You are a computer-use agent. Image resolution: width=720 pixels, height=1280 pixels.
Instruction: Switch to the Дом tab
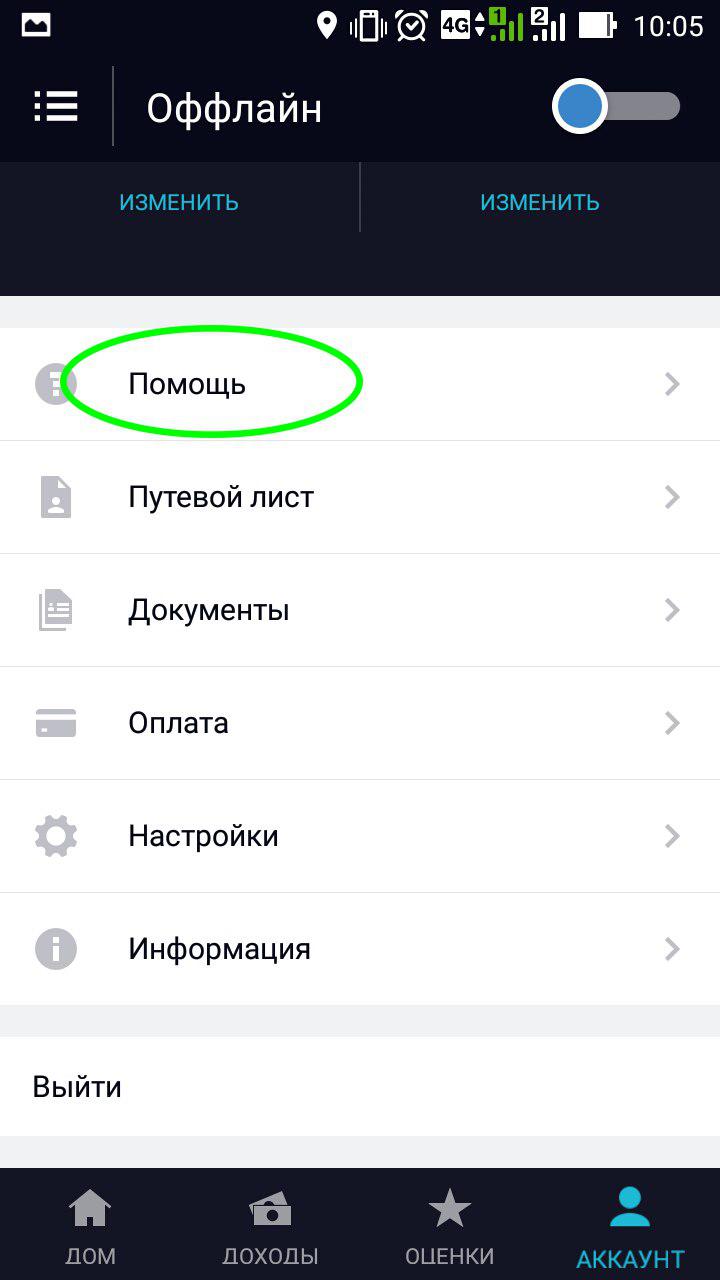coord(90,1228)
